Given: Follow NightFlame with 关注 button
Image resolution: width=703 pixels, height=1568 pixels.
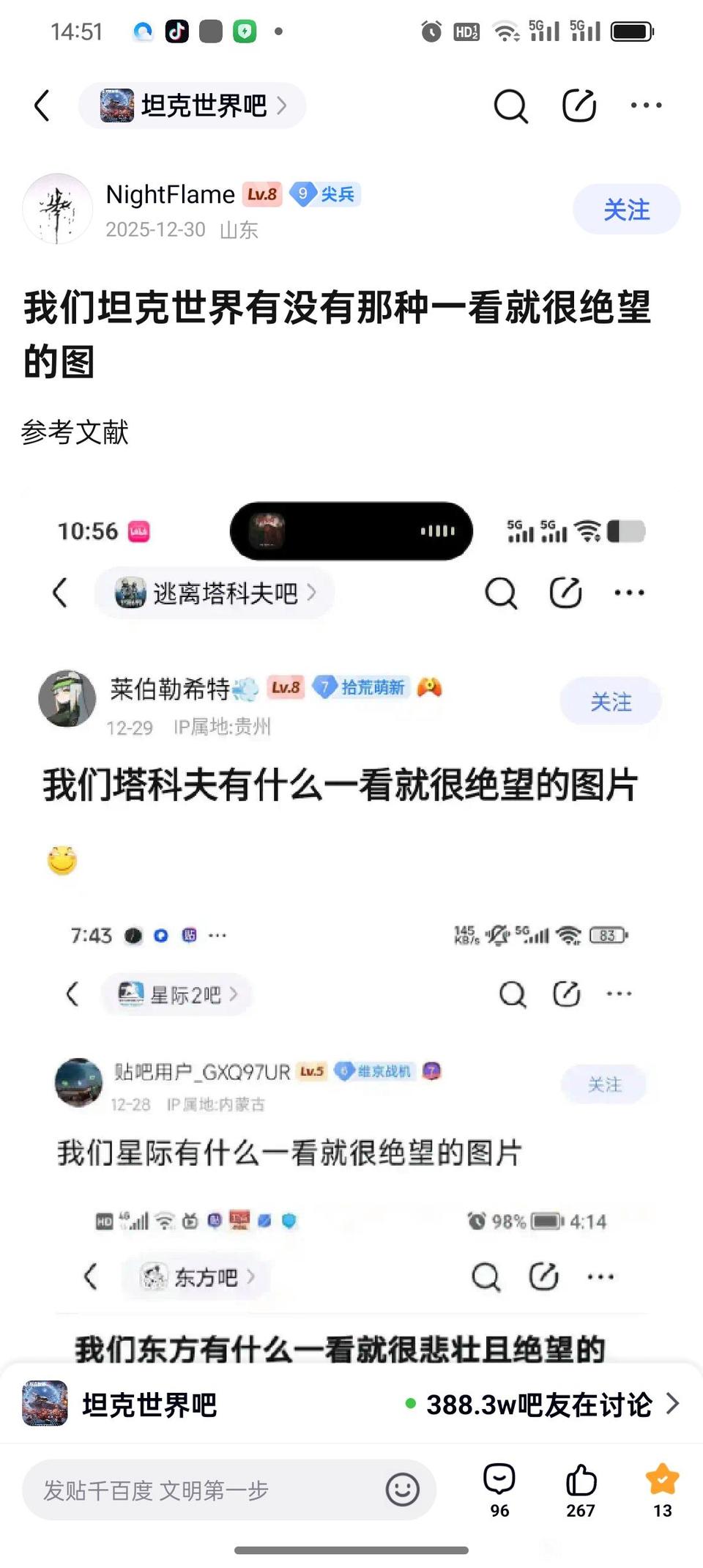Looking at the screenshot, I should coord(626,210).
